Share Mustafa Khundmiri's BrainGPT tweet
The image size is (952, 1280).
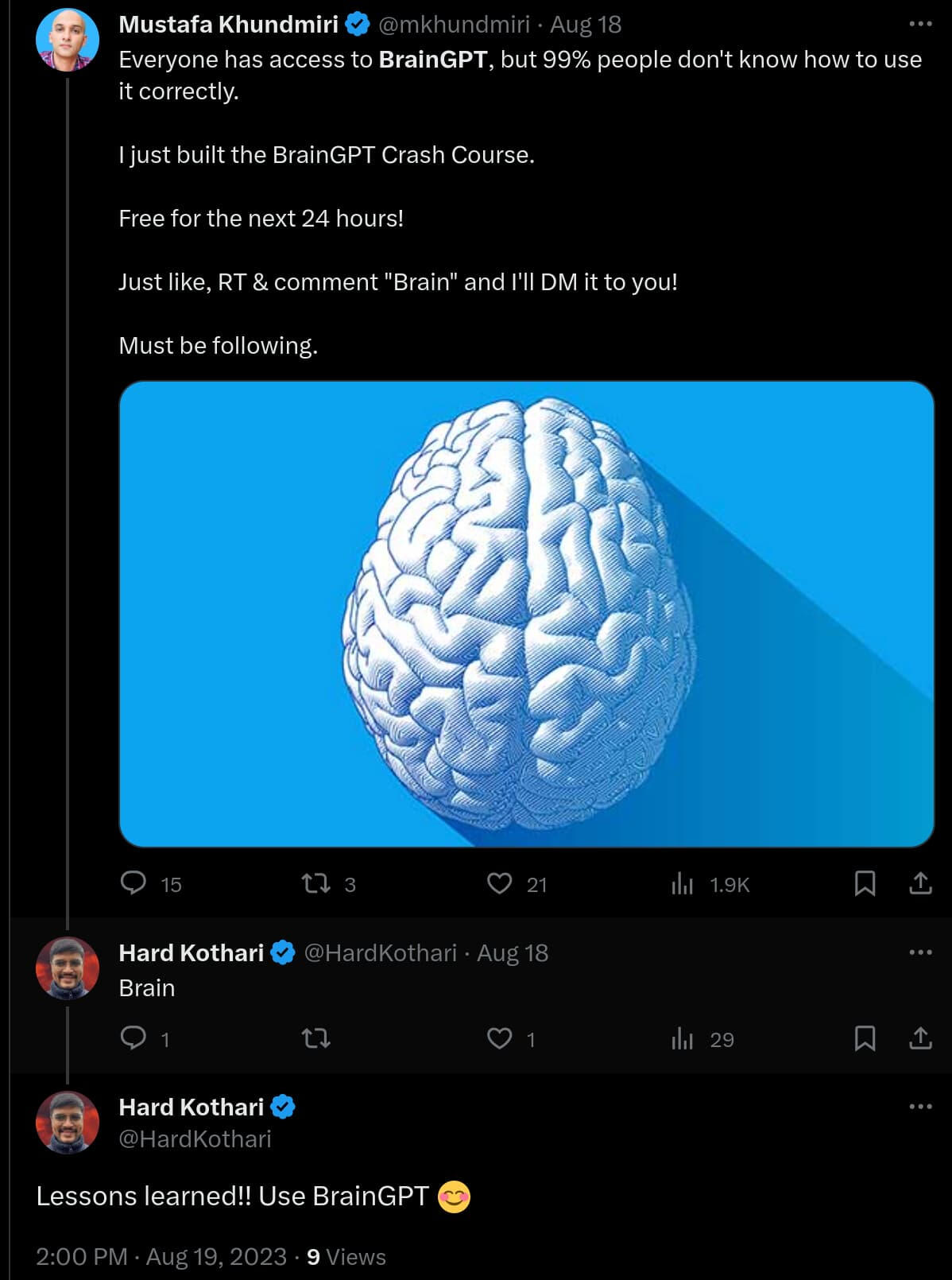pyautogui.click(x=920, y=883)
